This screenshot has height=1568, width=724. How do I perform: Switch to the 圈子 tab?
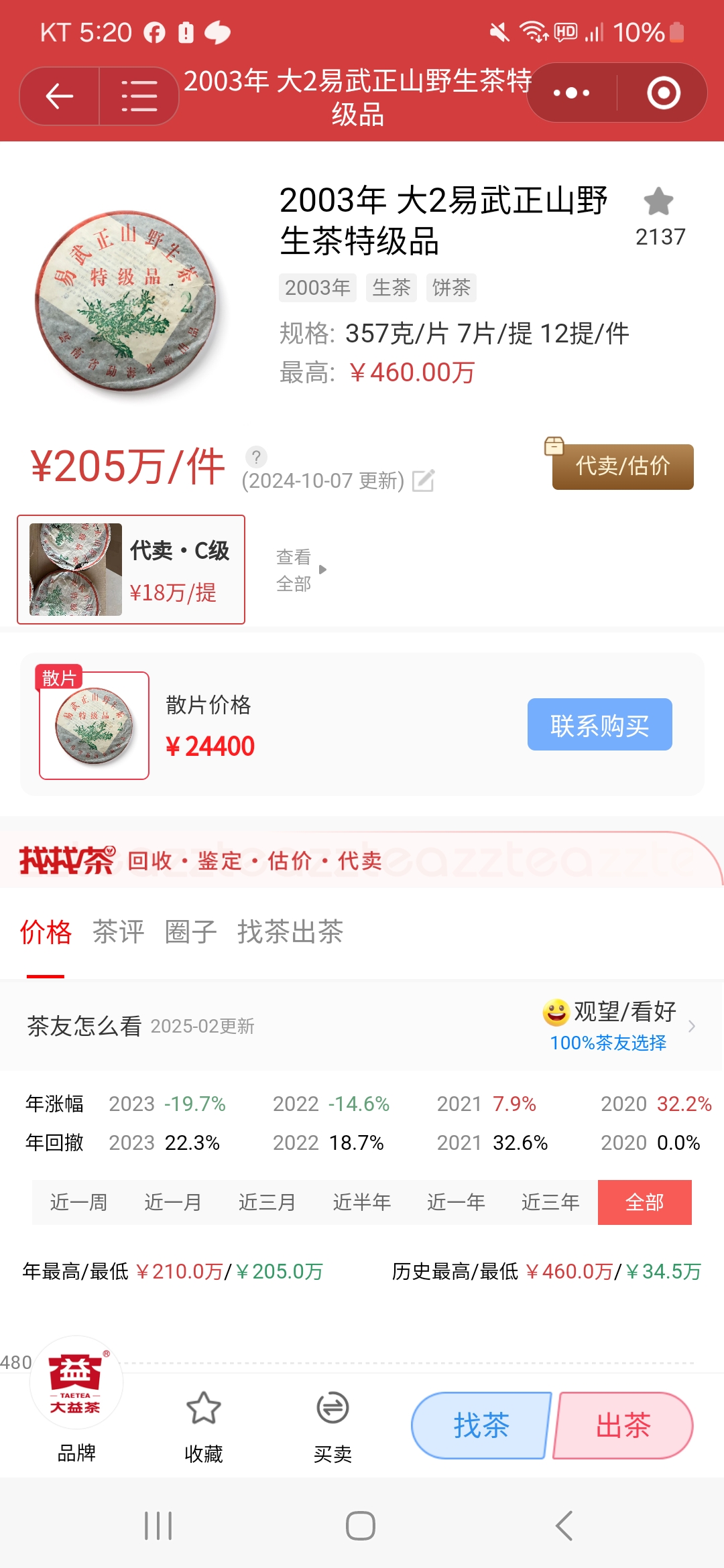pyautogui.click(x=190, y=932)
